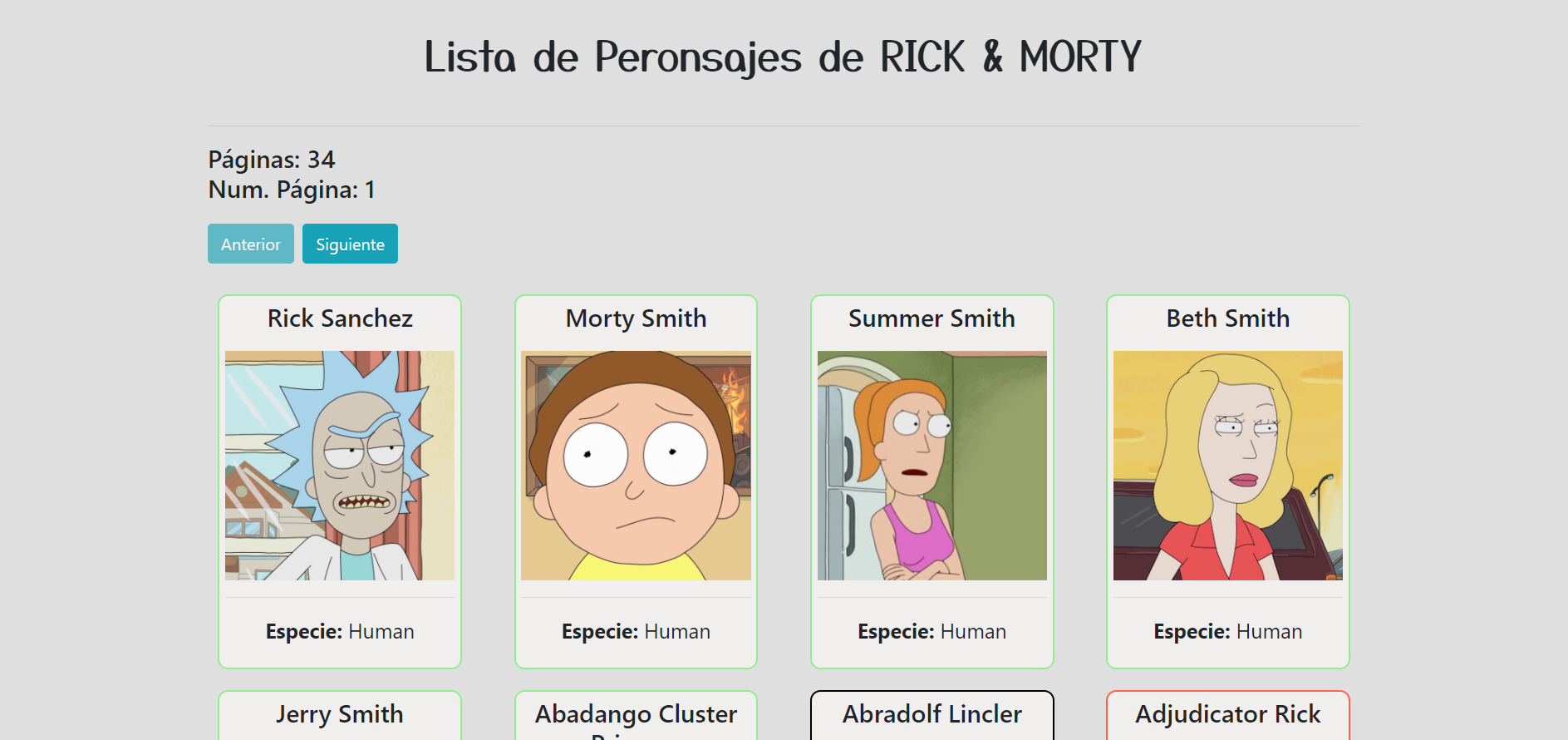Screen dimensions: 1568x740
Task: Tap the Anterior page button
Action: pyautogui.click(x=250, y=244)
